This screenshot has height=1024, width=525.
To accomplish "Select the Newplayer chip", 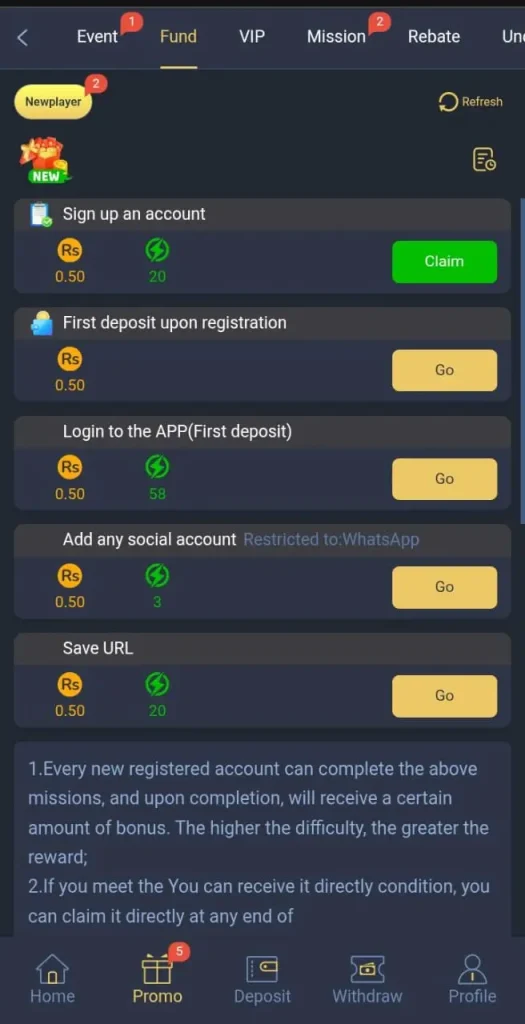I will point(54,102).
